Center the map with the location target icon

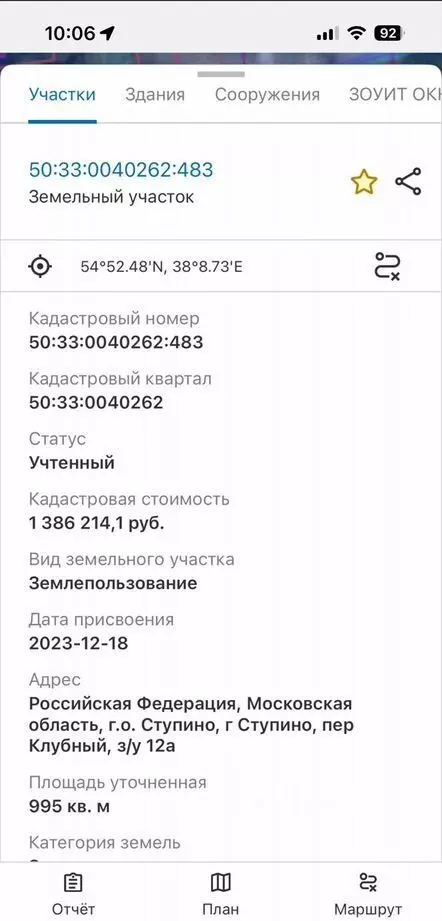tap(40, 267)
